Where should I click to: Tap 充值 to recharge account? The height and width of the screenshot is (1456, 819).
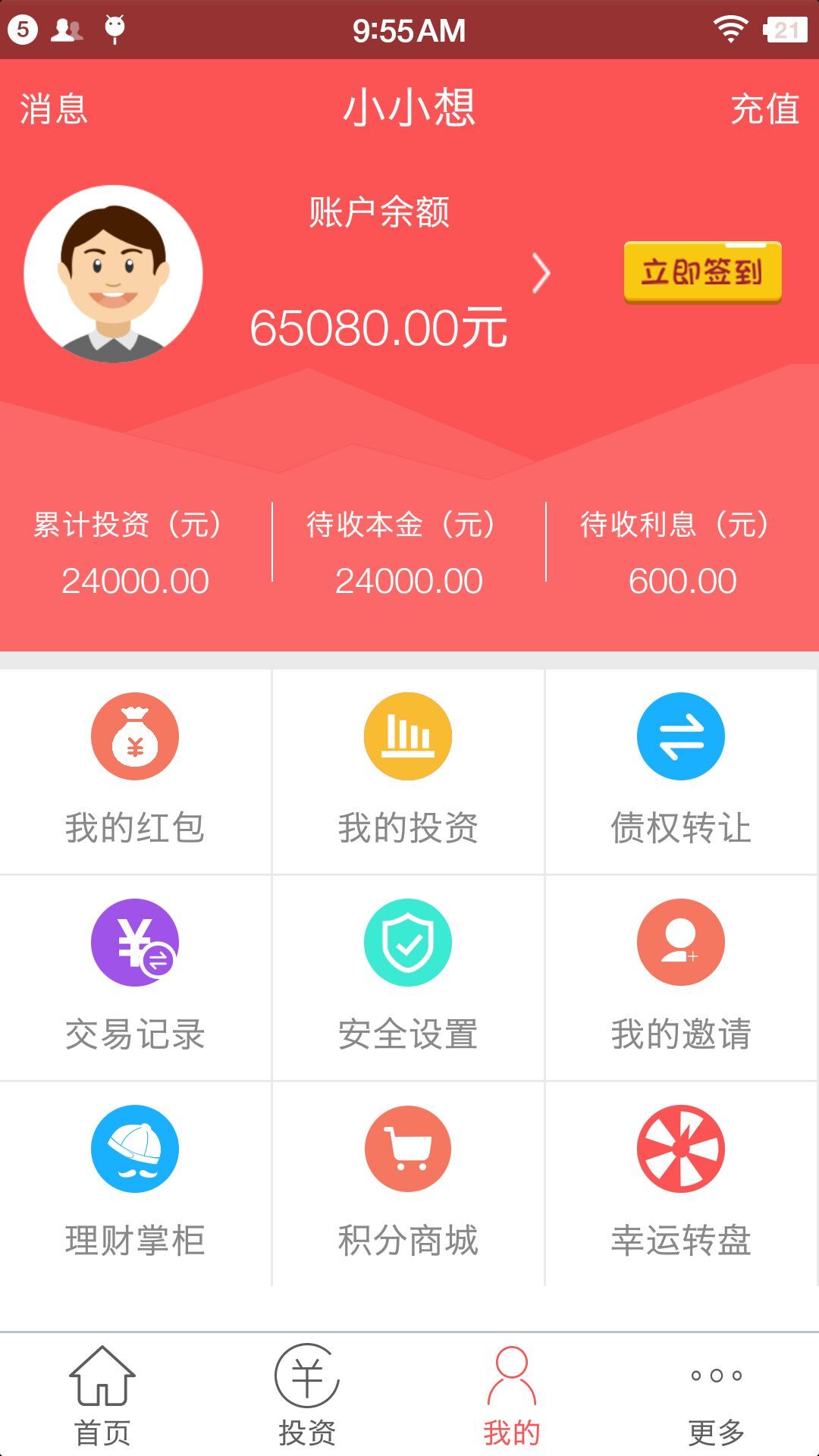click(x=764, y=108)
